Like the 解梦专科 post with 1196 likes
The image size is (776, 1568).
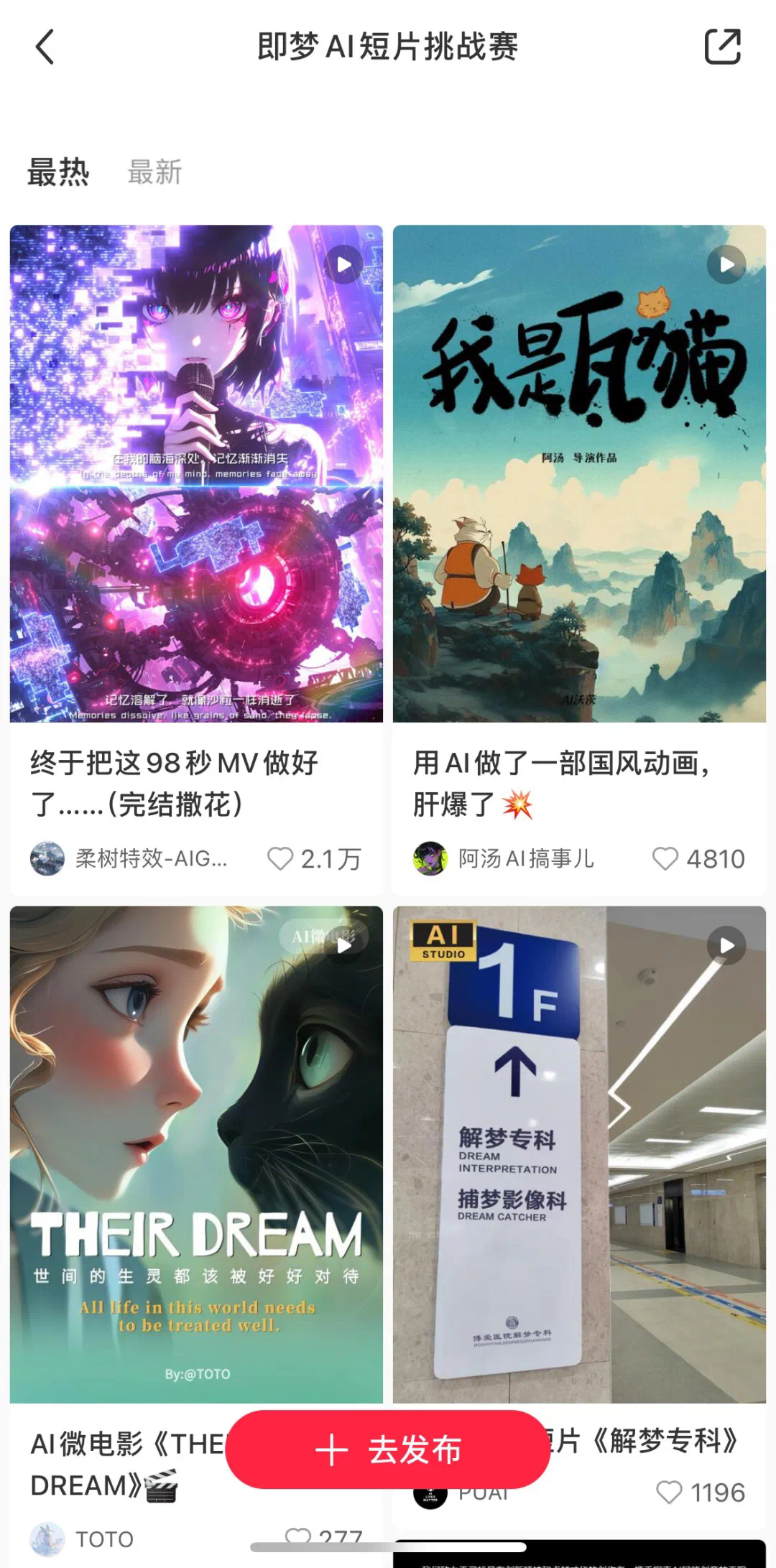(x=669, y=1492)
